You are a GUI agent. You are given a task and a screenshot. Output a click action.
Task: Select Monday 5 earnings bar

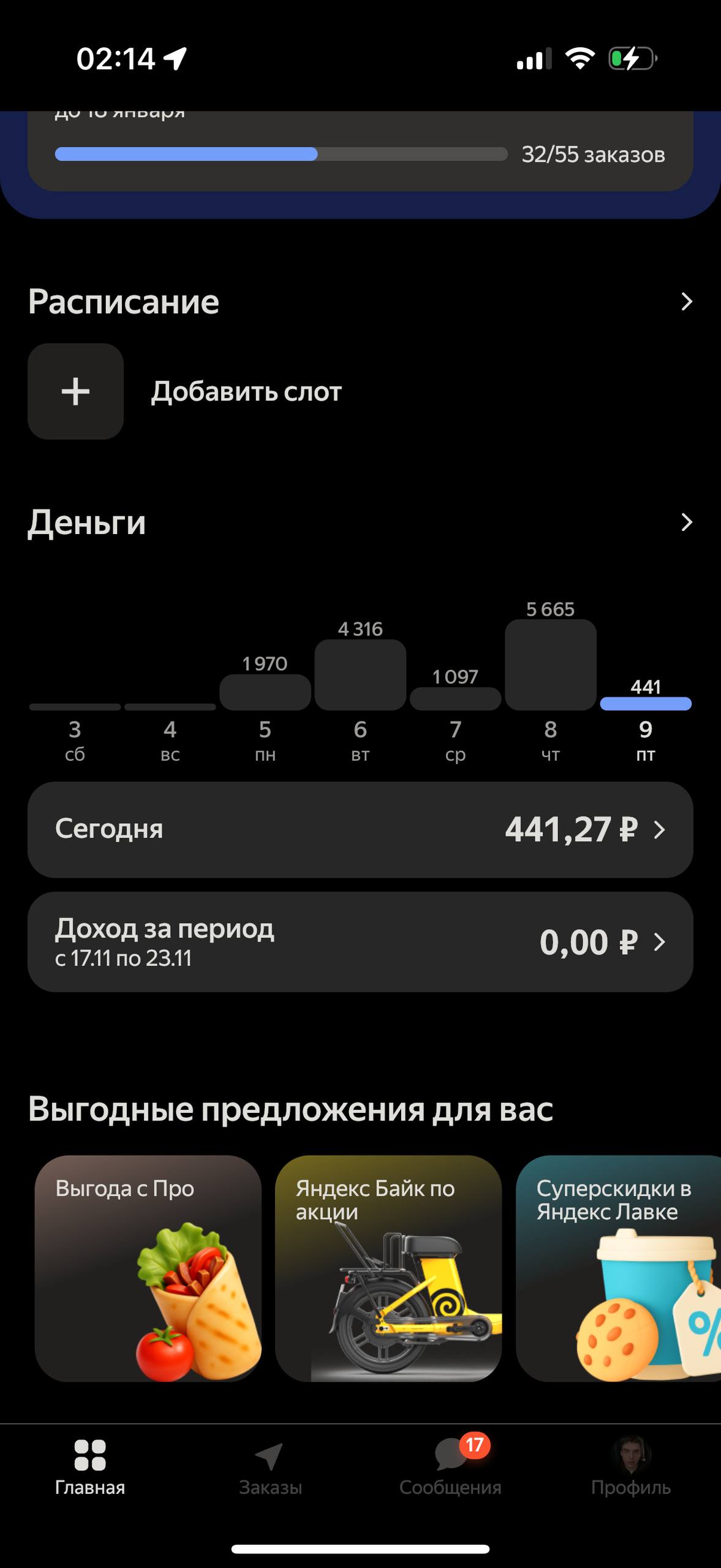pyautogui.click(x=265, y=692)
